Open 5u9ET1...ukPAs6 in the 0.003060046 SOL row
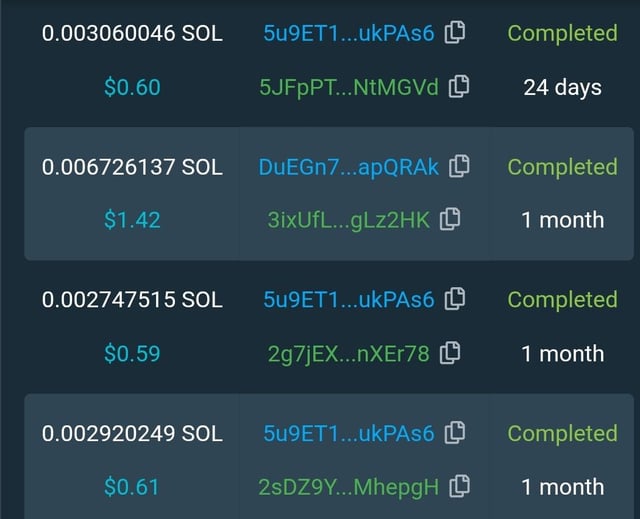This screenshot has height=519, width=640. 347,33
